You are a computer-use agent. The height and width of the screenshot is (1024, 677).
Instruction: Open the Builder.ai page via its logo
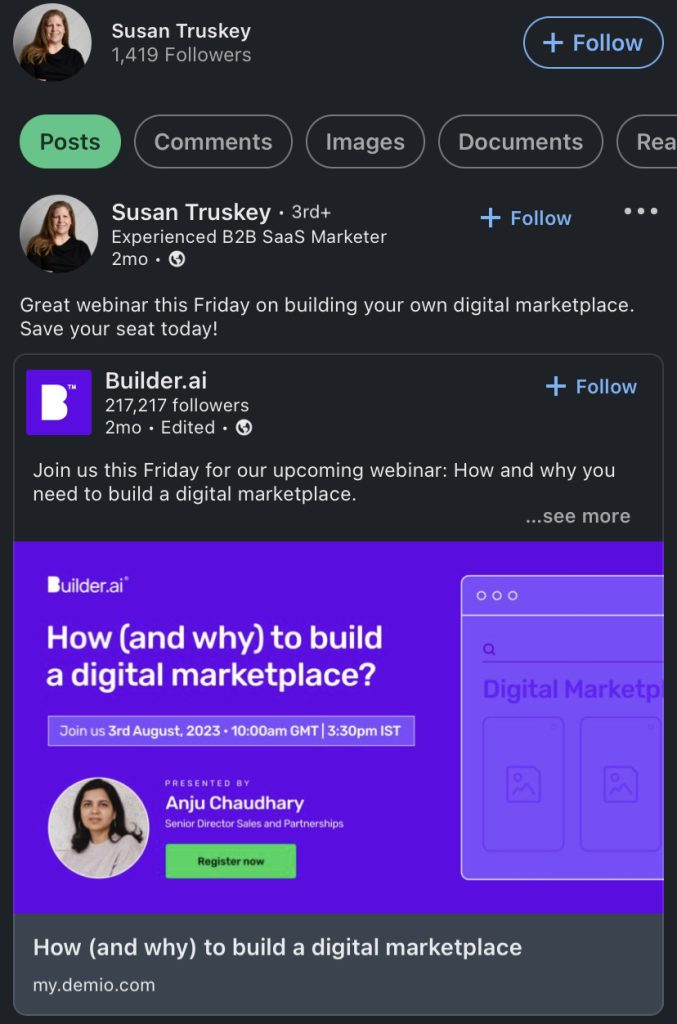pyautogui.click(x=58, y=402)
